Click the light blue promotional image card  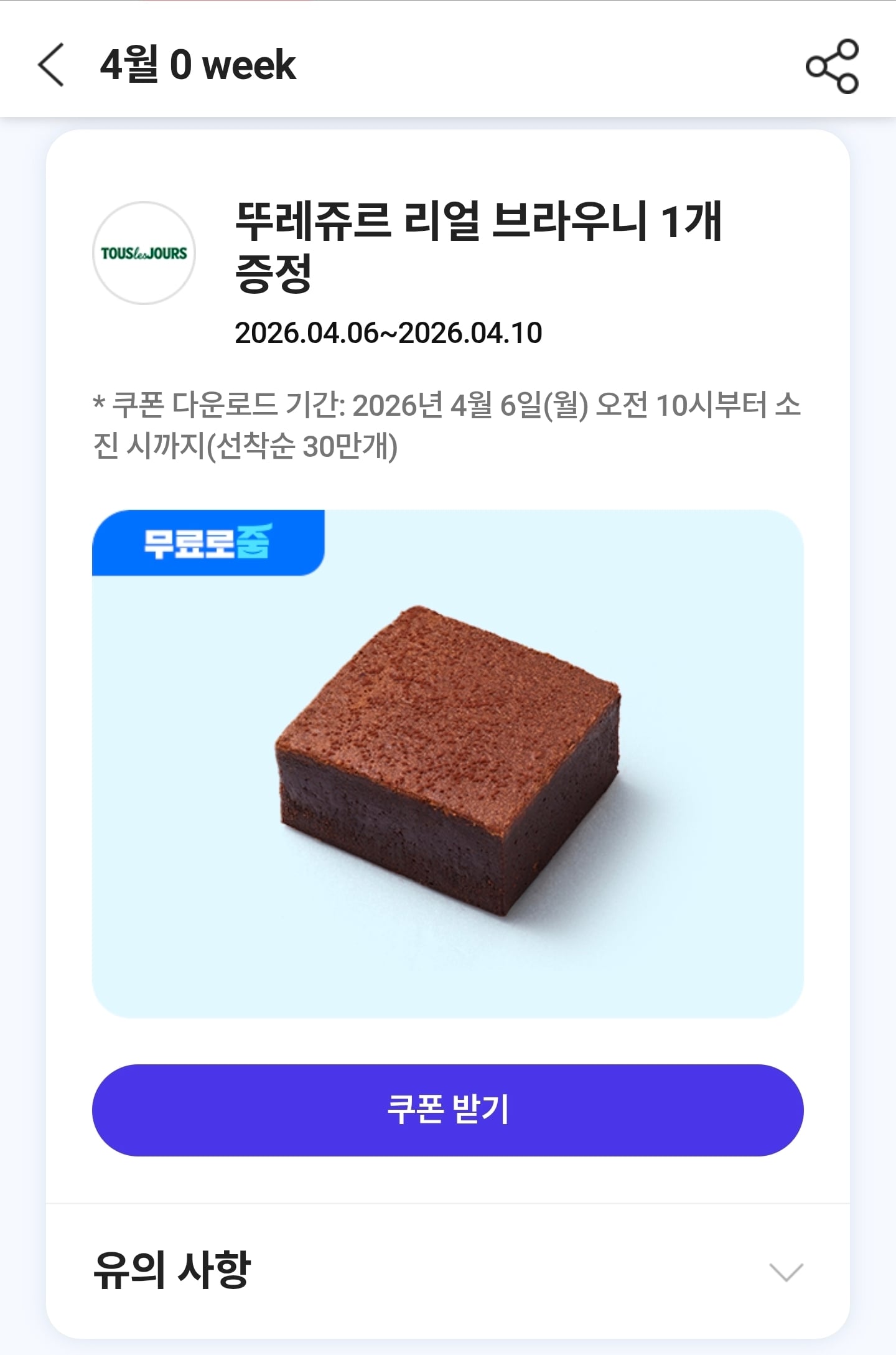448,766
